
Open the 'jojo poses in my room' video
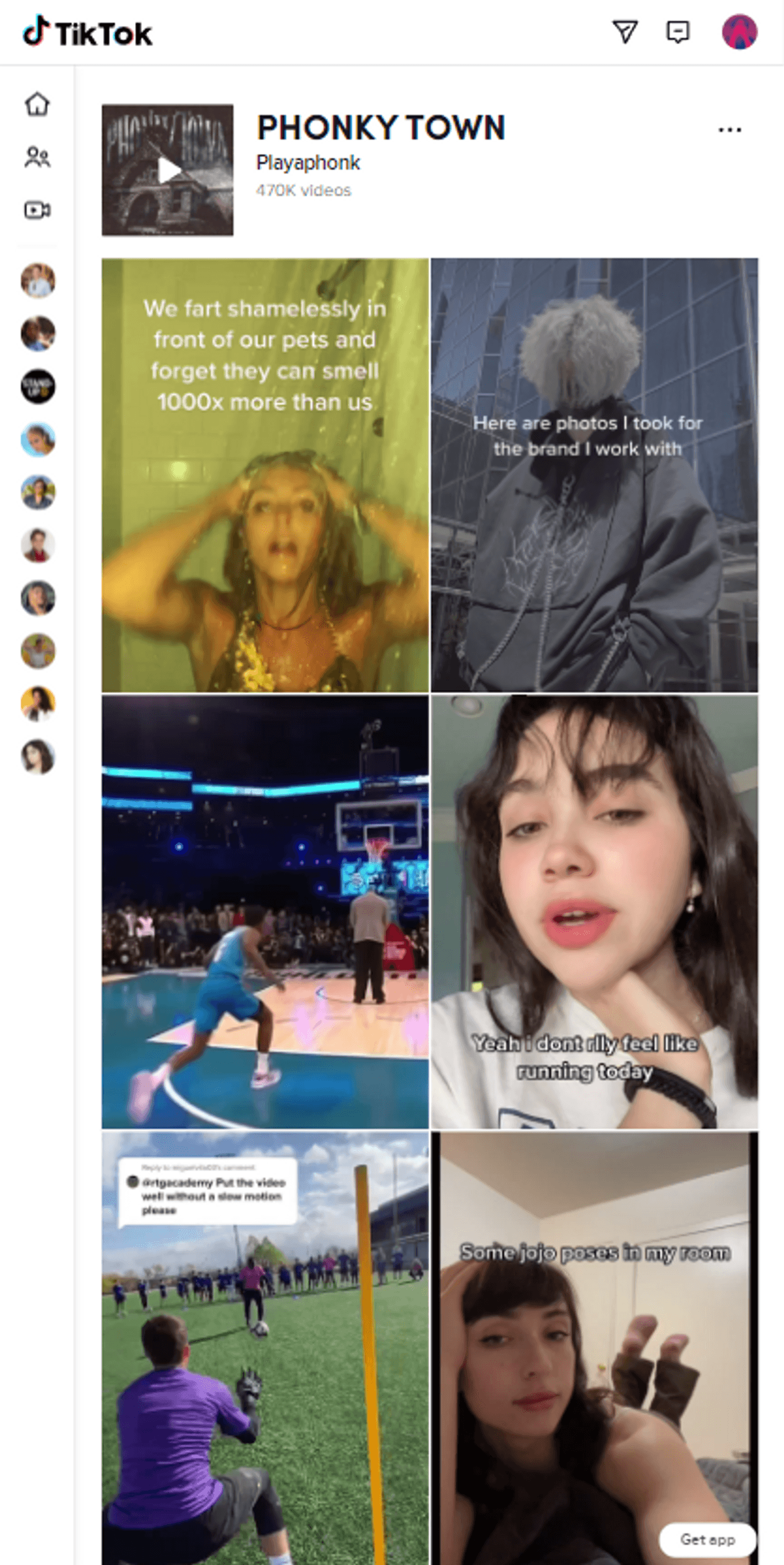tap(595, 1348)
